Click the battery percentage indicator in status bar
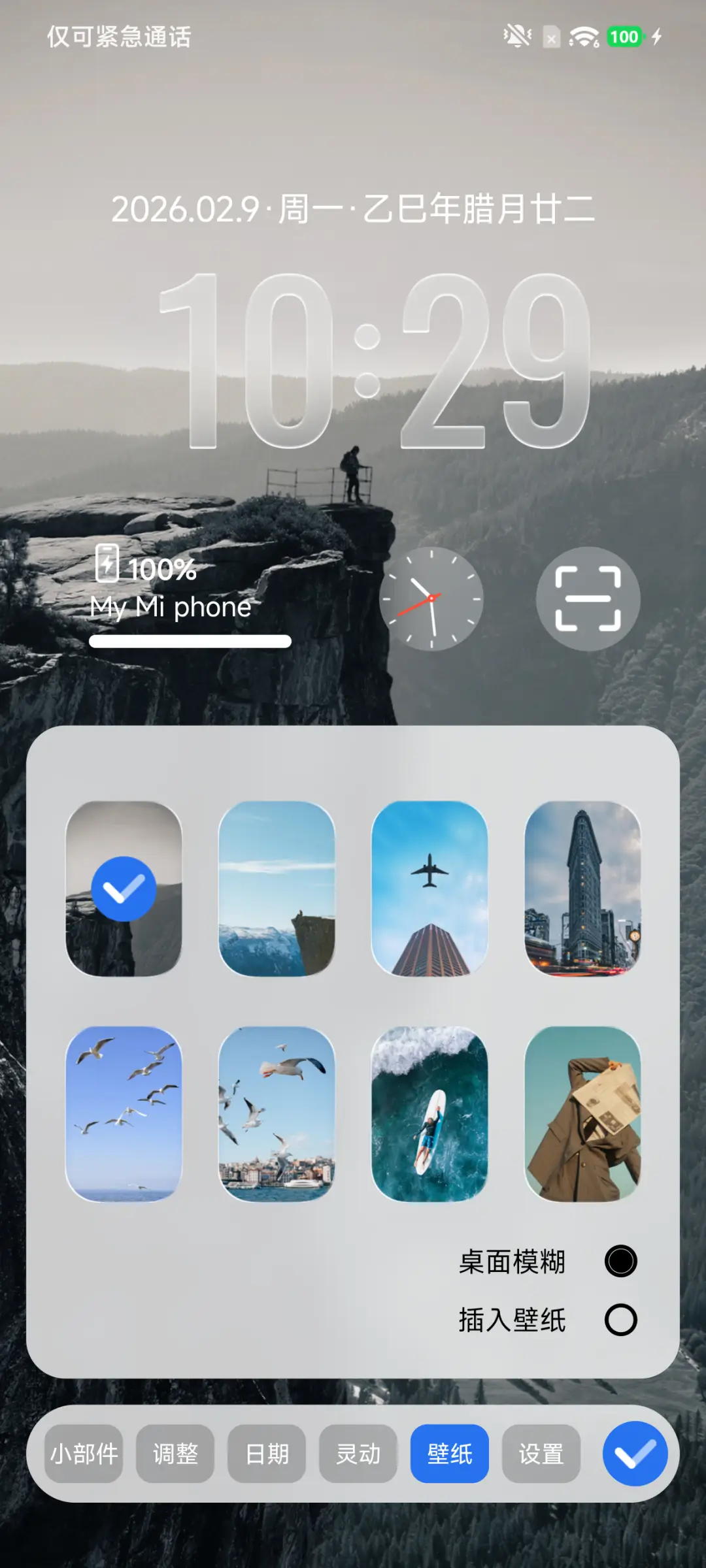The height and width of the screenshot is (1568, 706). click(x=623, y=37)
